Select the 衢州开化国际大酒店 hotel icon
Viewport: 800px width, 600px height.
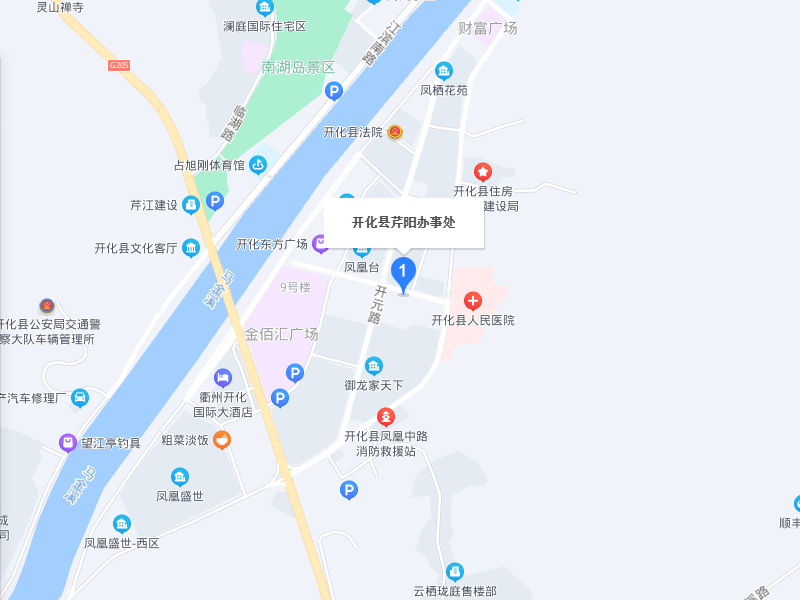(x=222, y=378)
